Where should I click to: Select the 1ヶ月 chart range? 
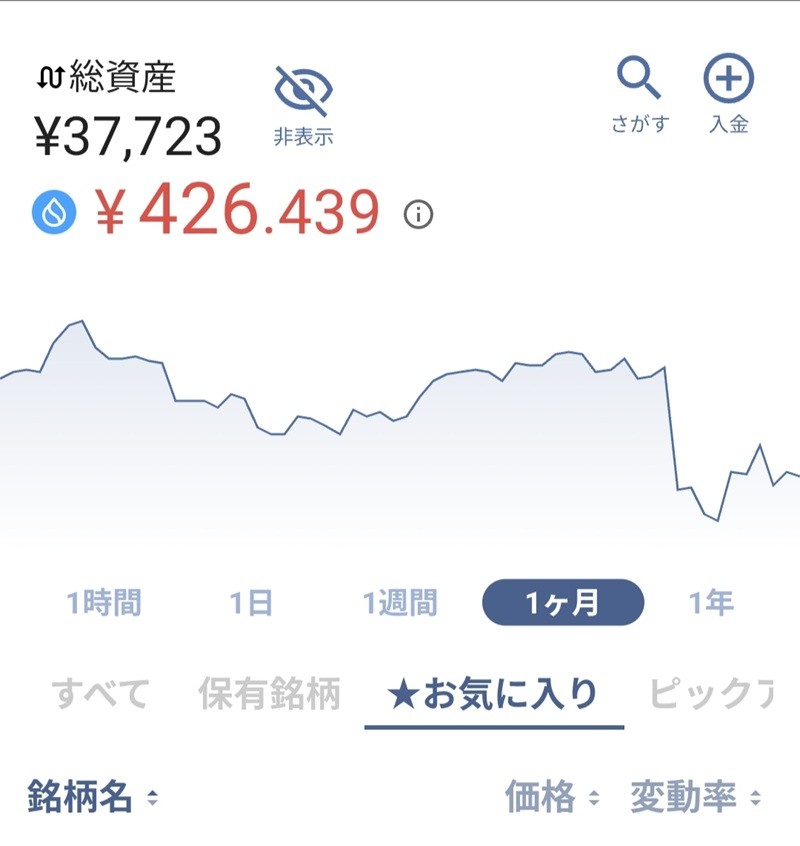[x=563, y=603]
